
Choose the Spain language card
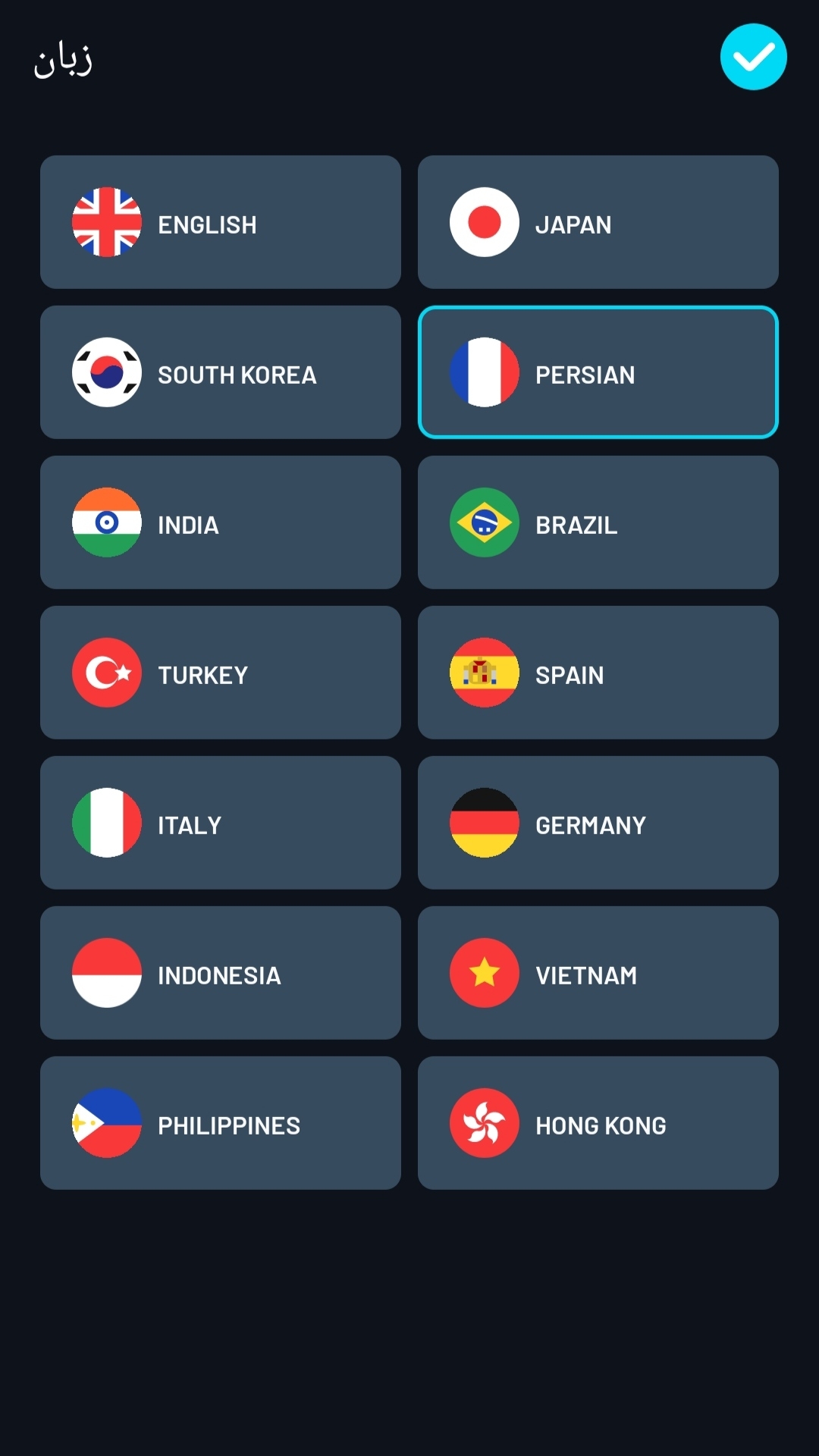(x=598, y=673)
